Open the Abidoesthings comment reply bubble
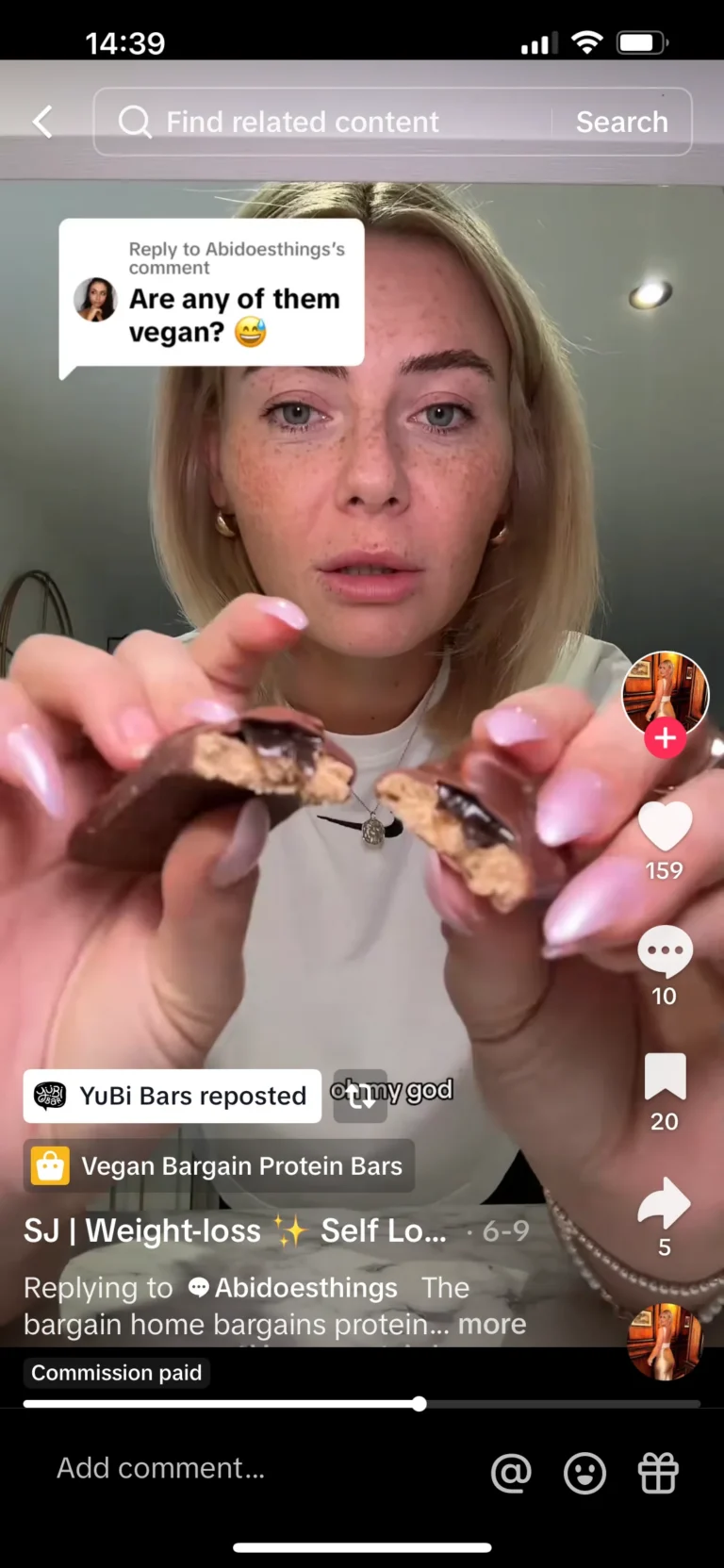This screenshot has width=724, height=1568. click(212, 293)
